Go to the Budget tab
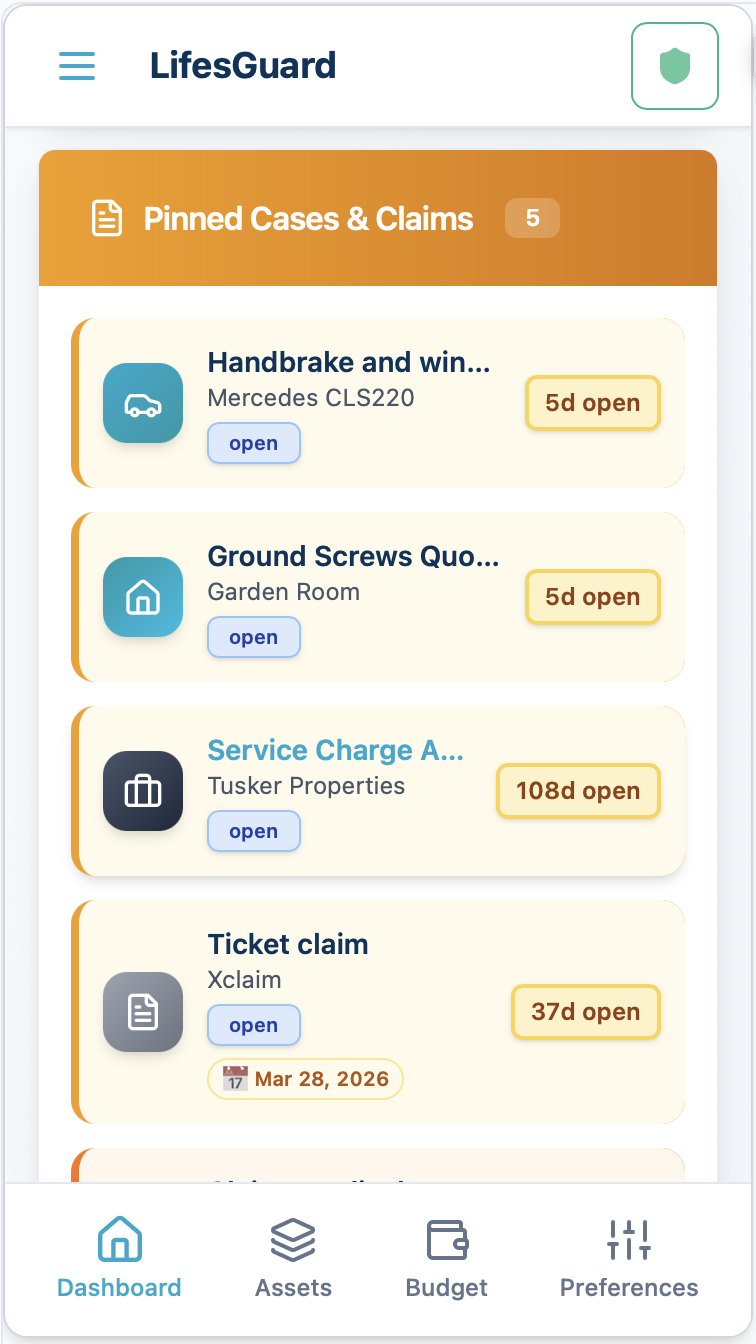This screenshot has height=1344, width=756. [x=446, y=1257]
